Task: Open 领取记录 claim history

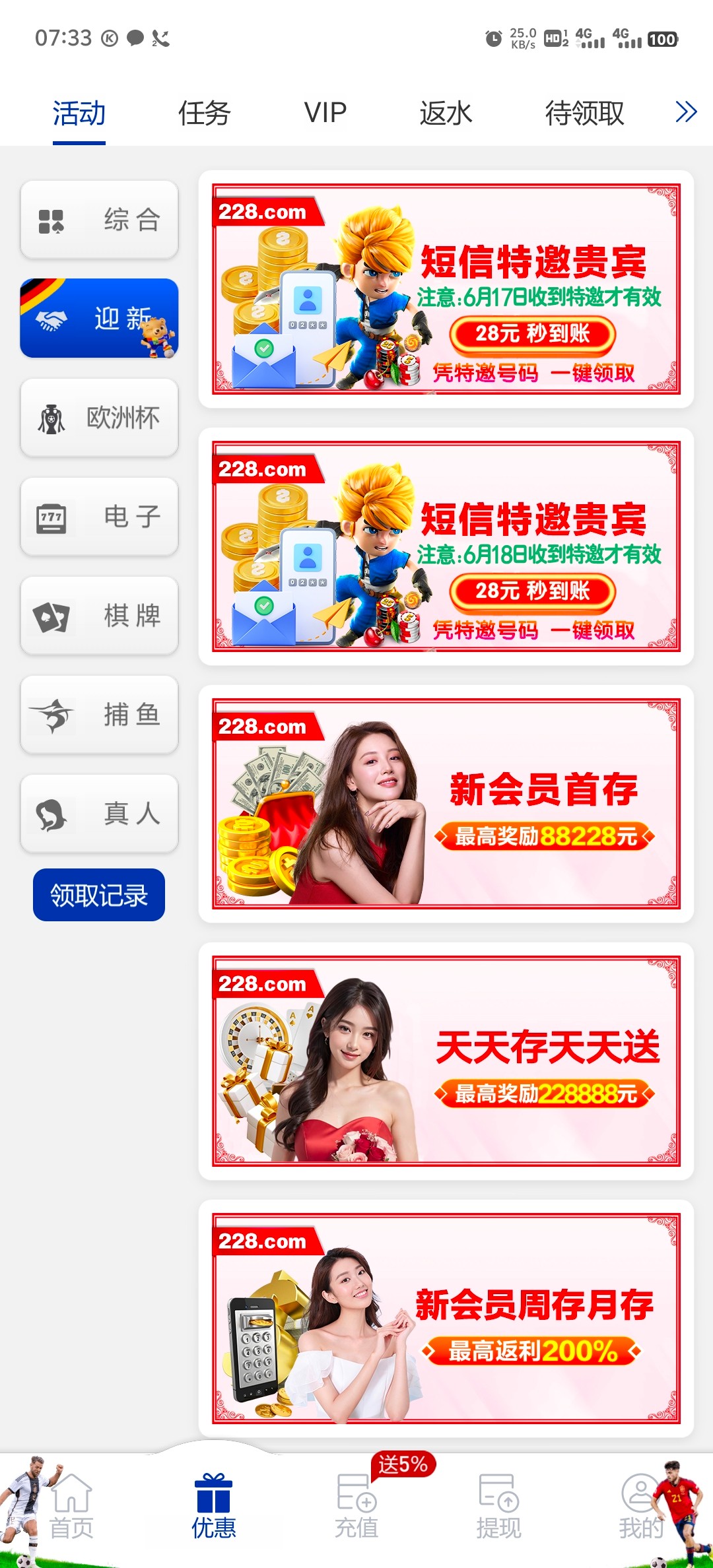Action: [x=99, y=895]
